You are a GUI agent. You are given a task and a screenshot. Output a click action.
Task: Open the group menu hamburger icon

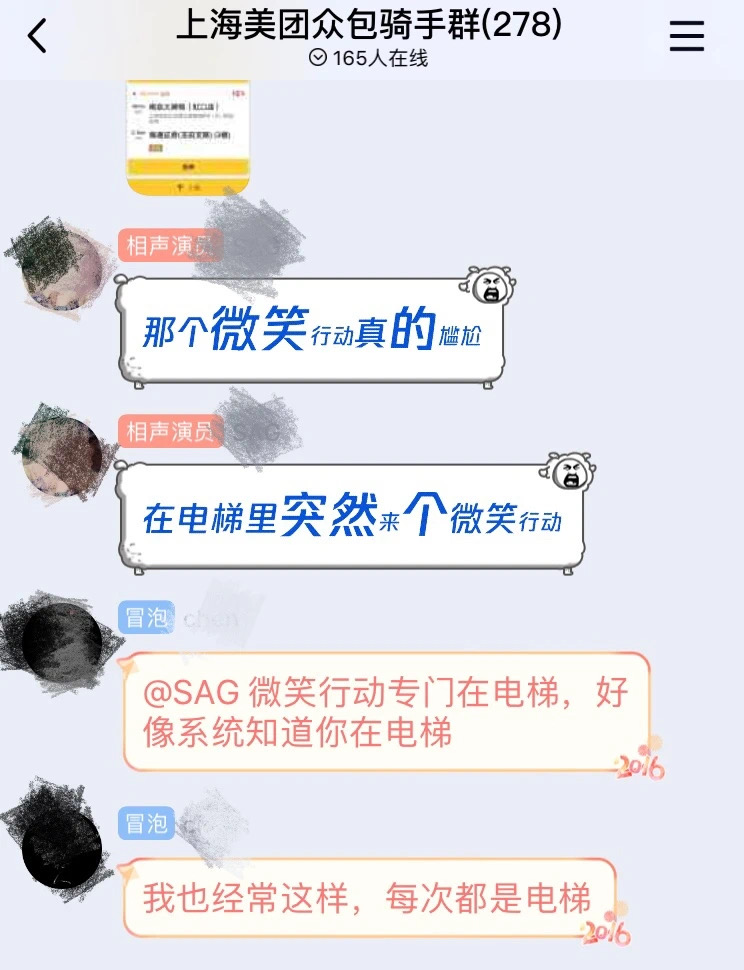coord(687,37)
